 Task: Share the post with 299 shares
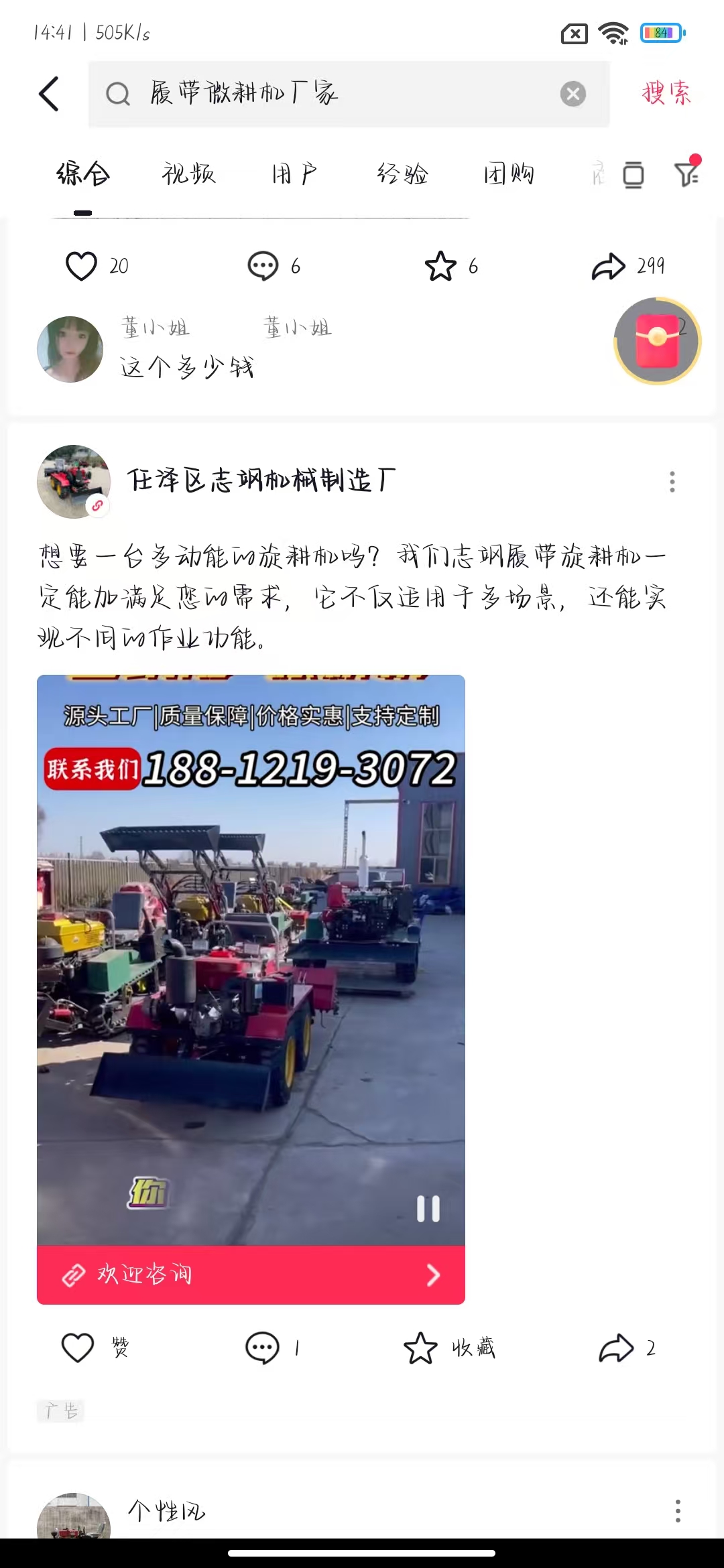click(609, 267)
